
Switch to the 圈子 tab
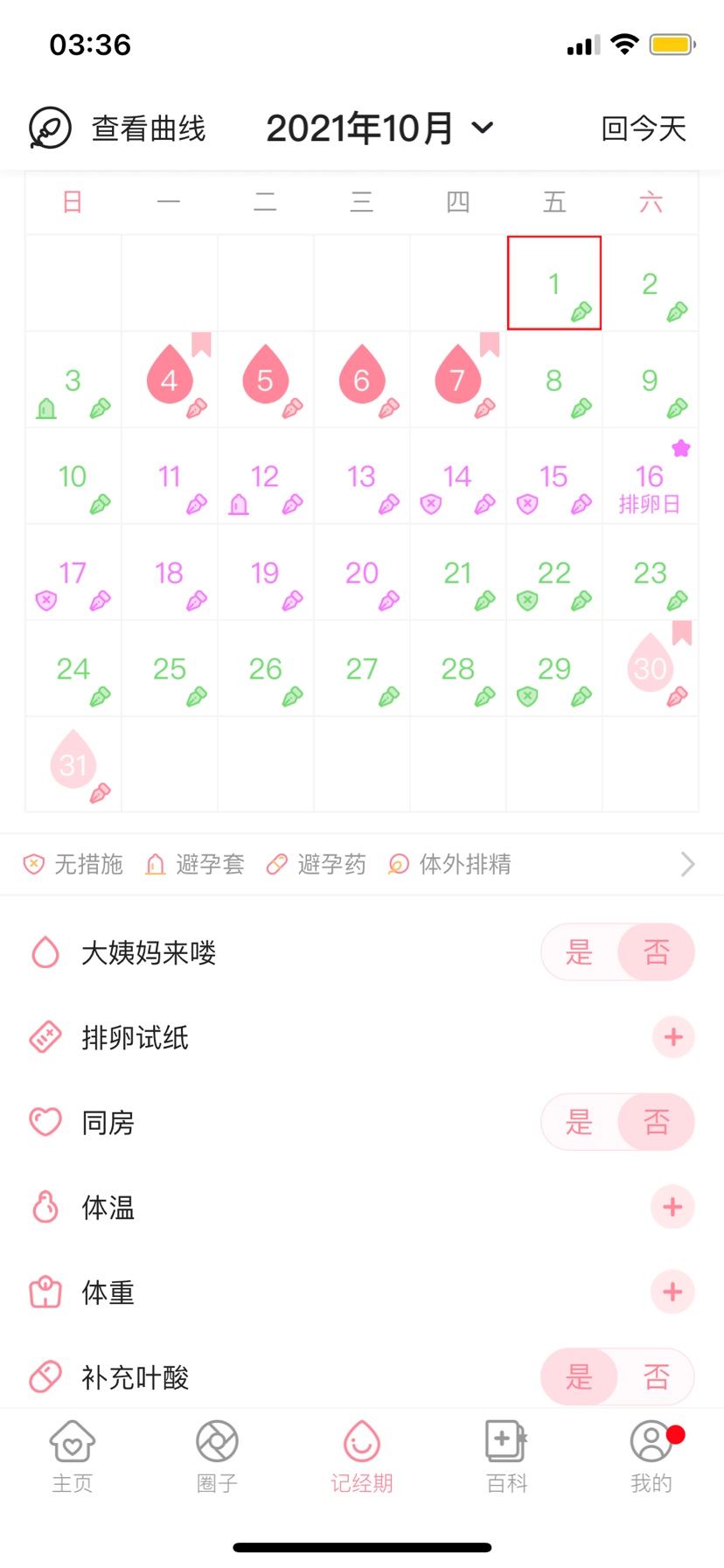tap(217, 1456)
